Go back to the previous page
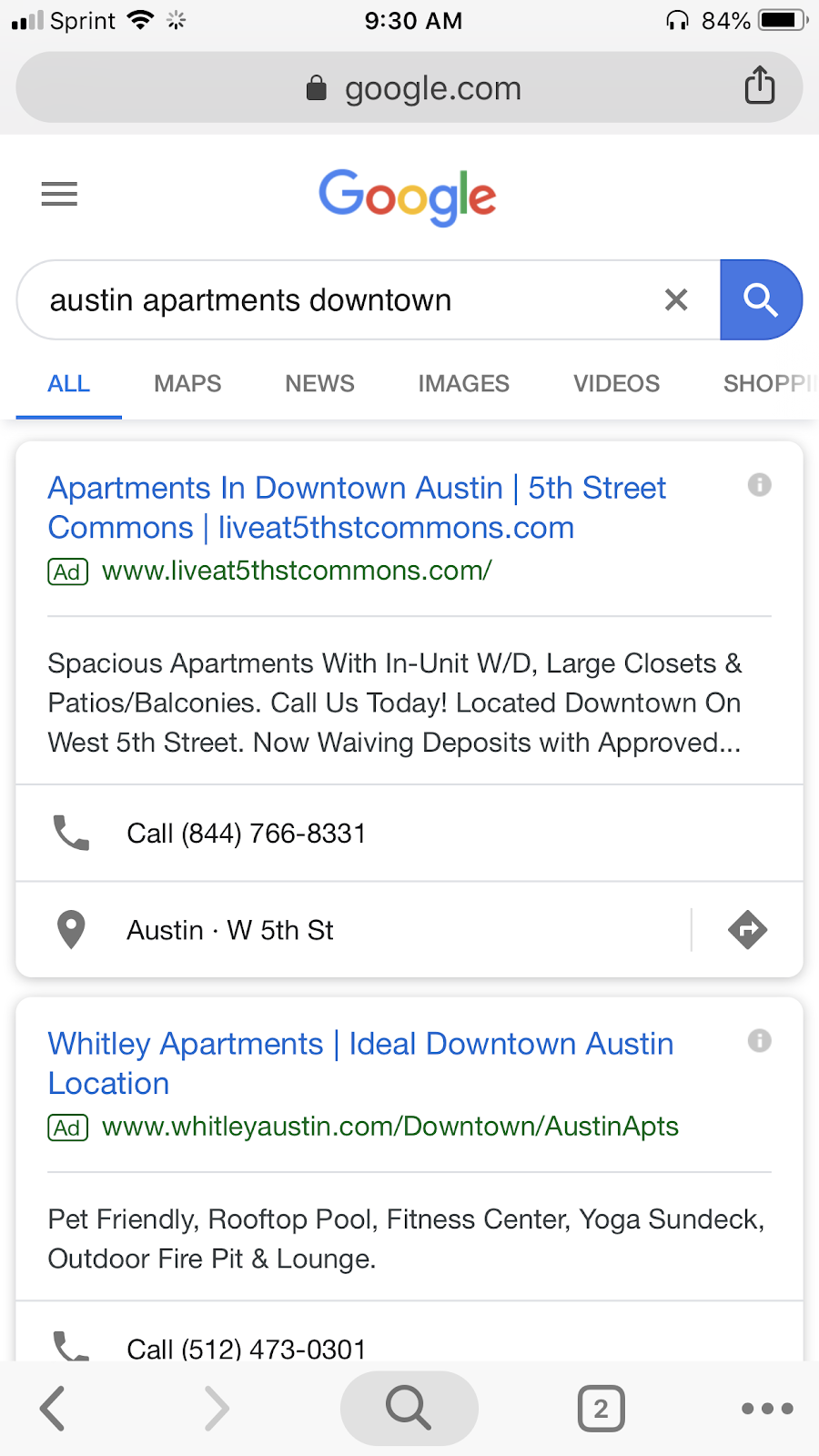Viewport: 819px width, 1456px height. [54, 1409]
